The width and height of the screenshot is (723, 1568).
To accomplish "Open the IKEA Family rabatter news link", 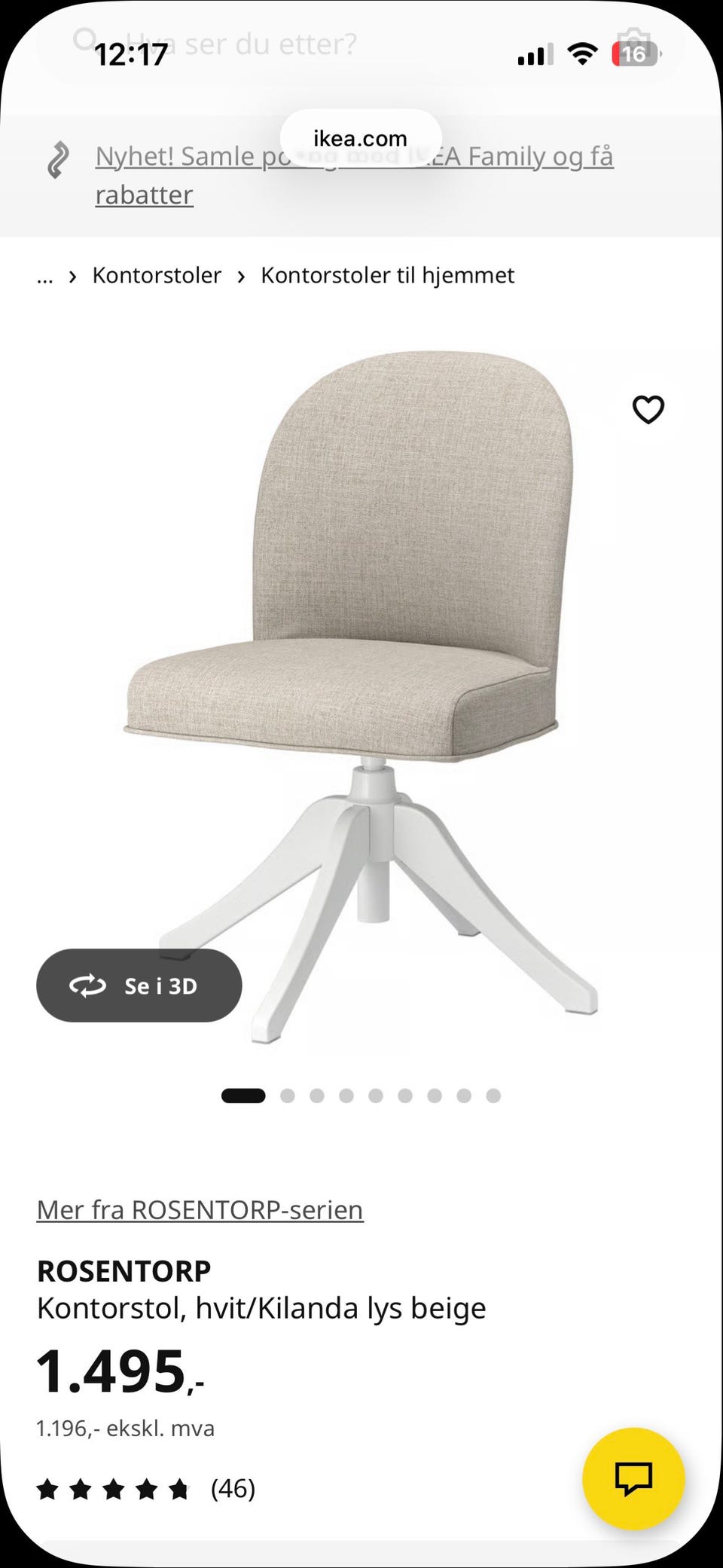I will 143,195.
